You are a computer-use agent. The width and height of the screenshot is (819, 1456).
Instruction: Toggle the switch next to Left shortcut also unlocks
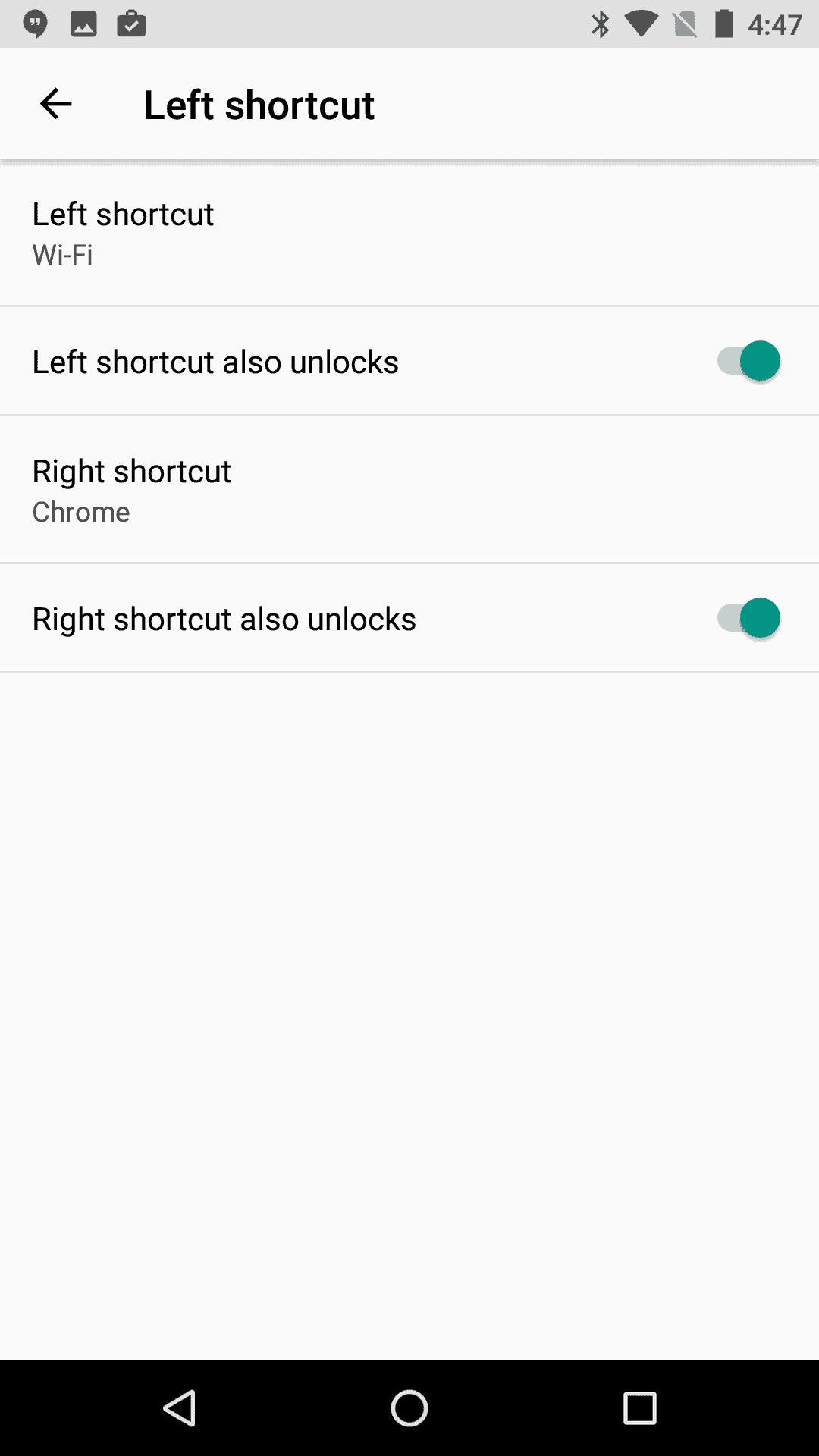749,361
